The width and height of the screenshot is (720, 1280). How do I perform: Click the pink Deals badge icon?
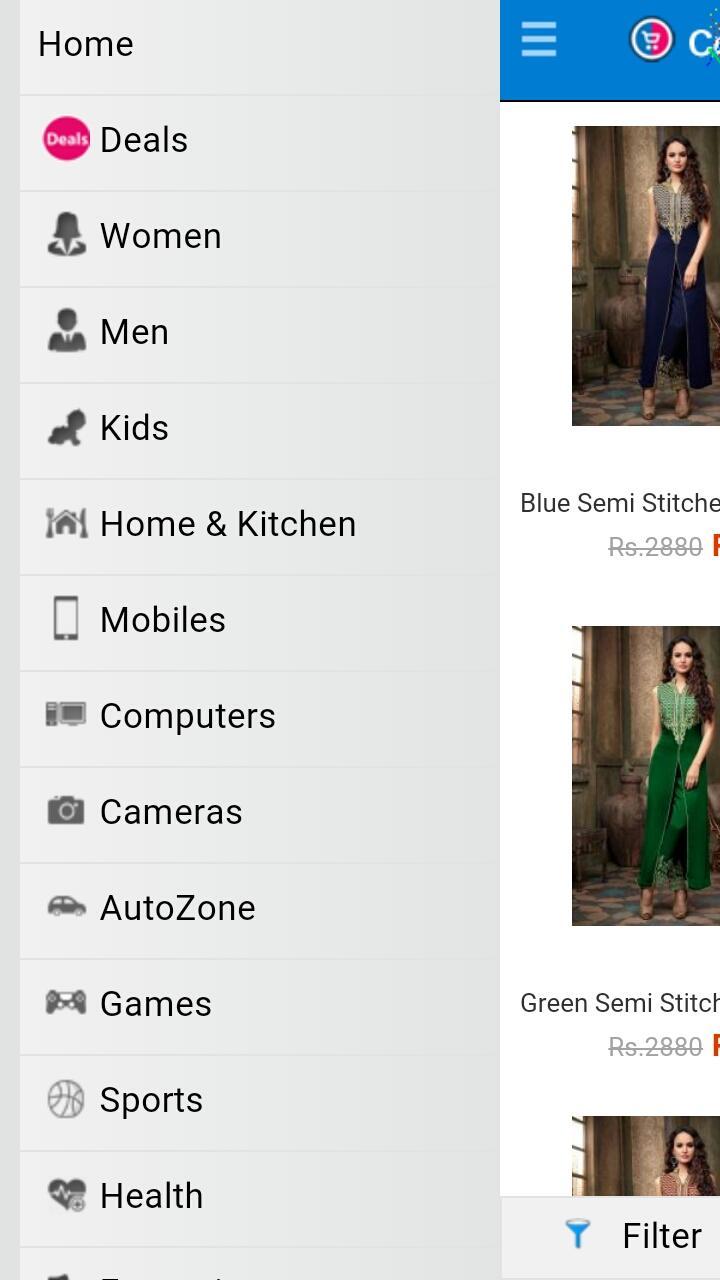(64, 139)
